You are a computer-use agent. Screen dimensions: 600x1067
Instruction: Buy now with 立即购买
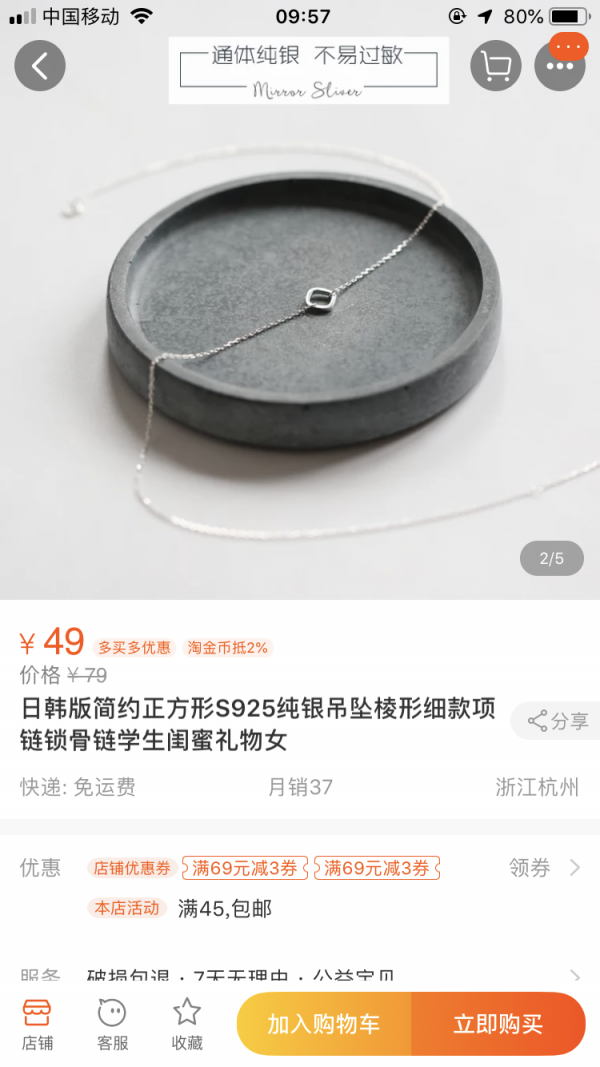pos(498,1023)
